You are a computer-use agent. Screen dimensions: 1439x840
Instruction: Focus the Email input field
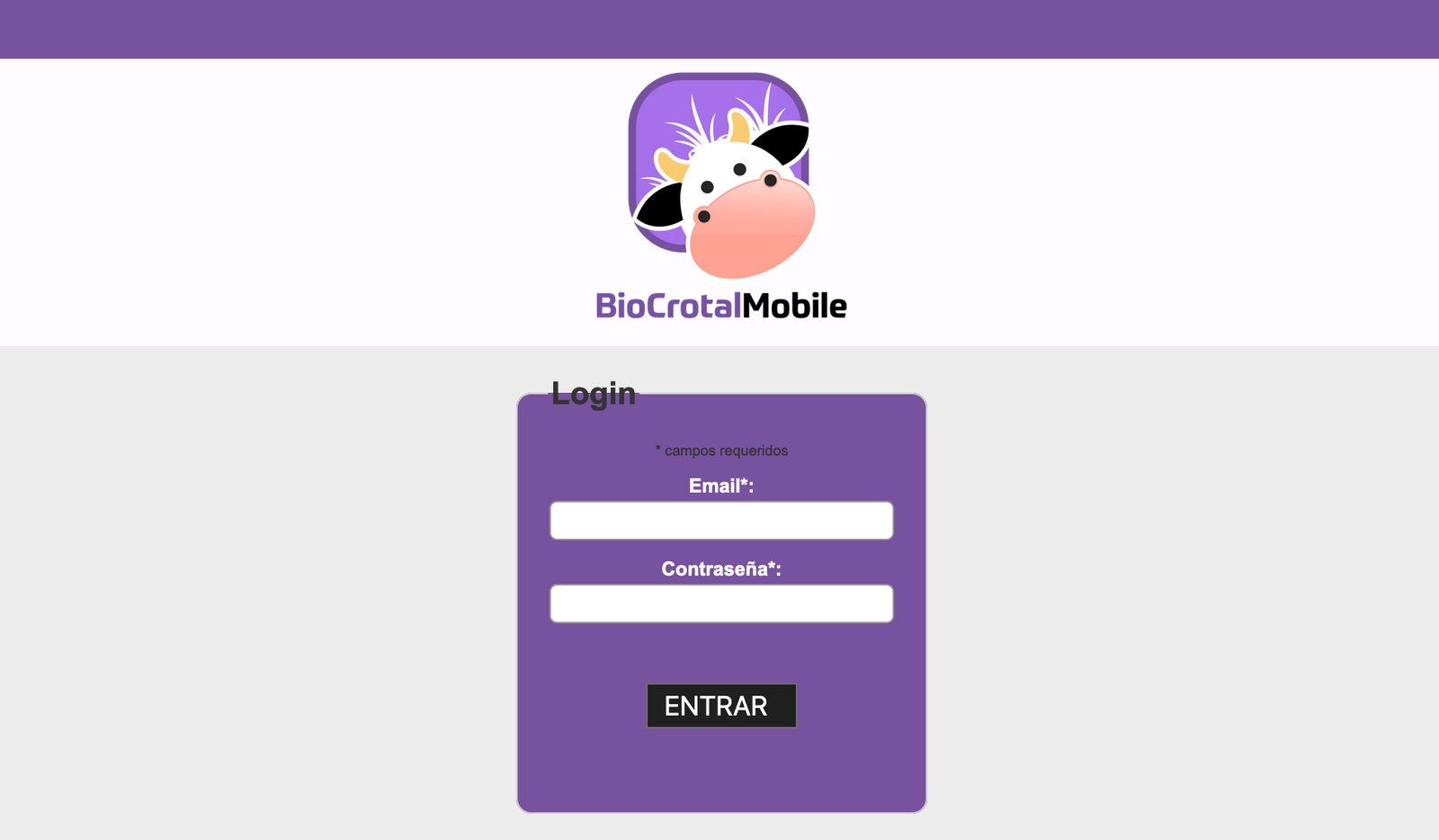(x=721, y=521)
